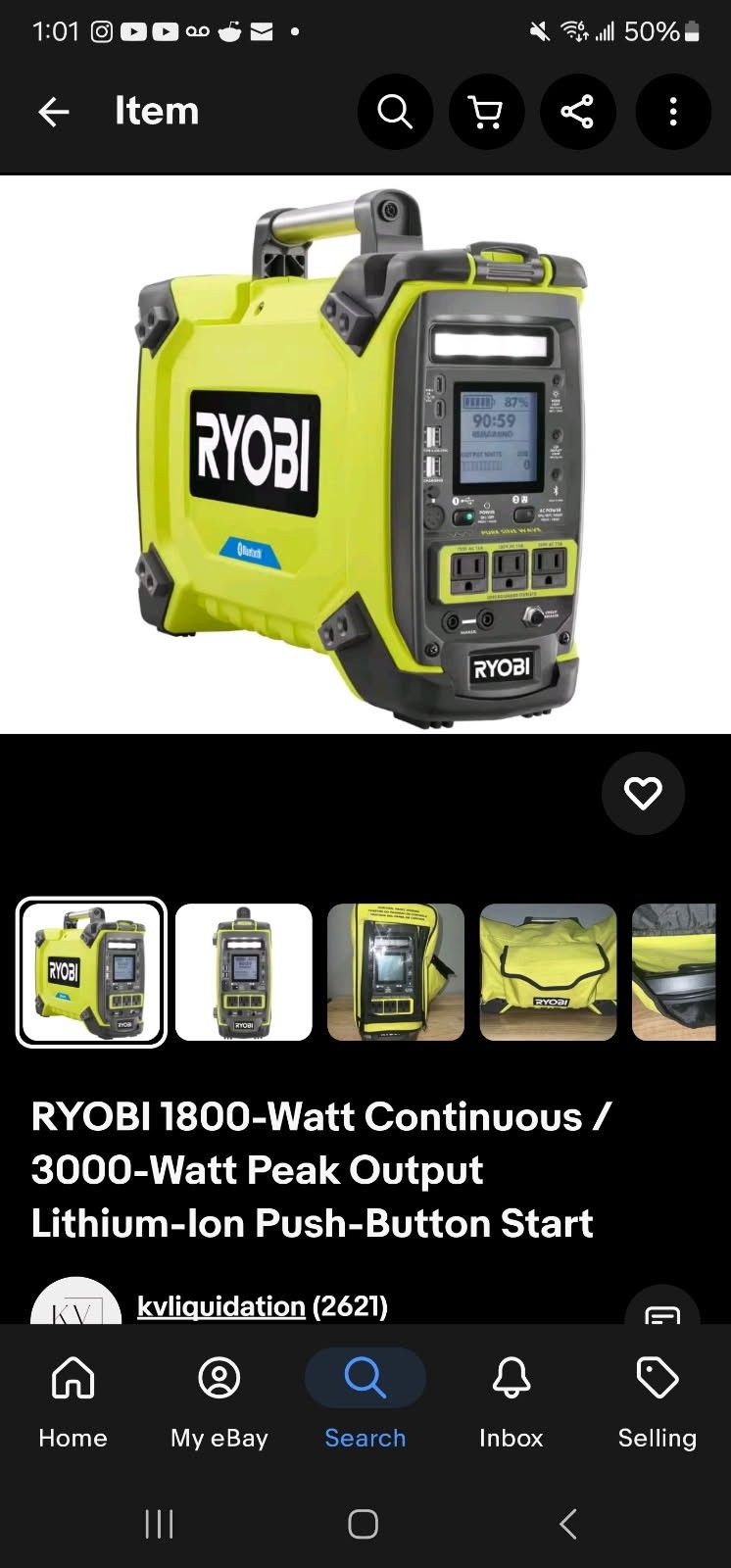Select the fourth thumbnail of Ryobi bag
The height and width of the screenshot is (1568, 731).
(549, 972)
